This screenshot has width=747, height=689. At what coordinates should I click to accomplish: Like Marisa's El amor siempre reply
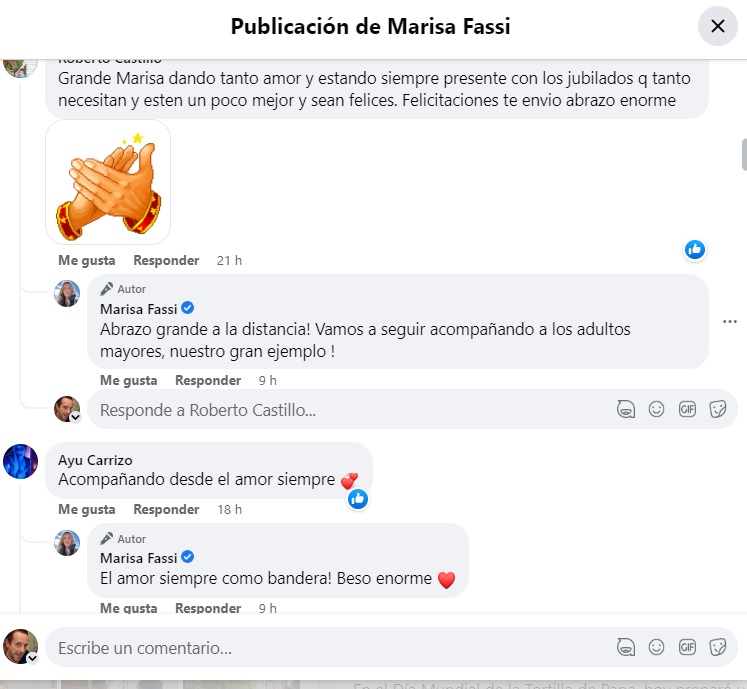tap(128, 608)
